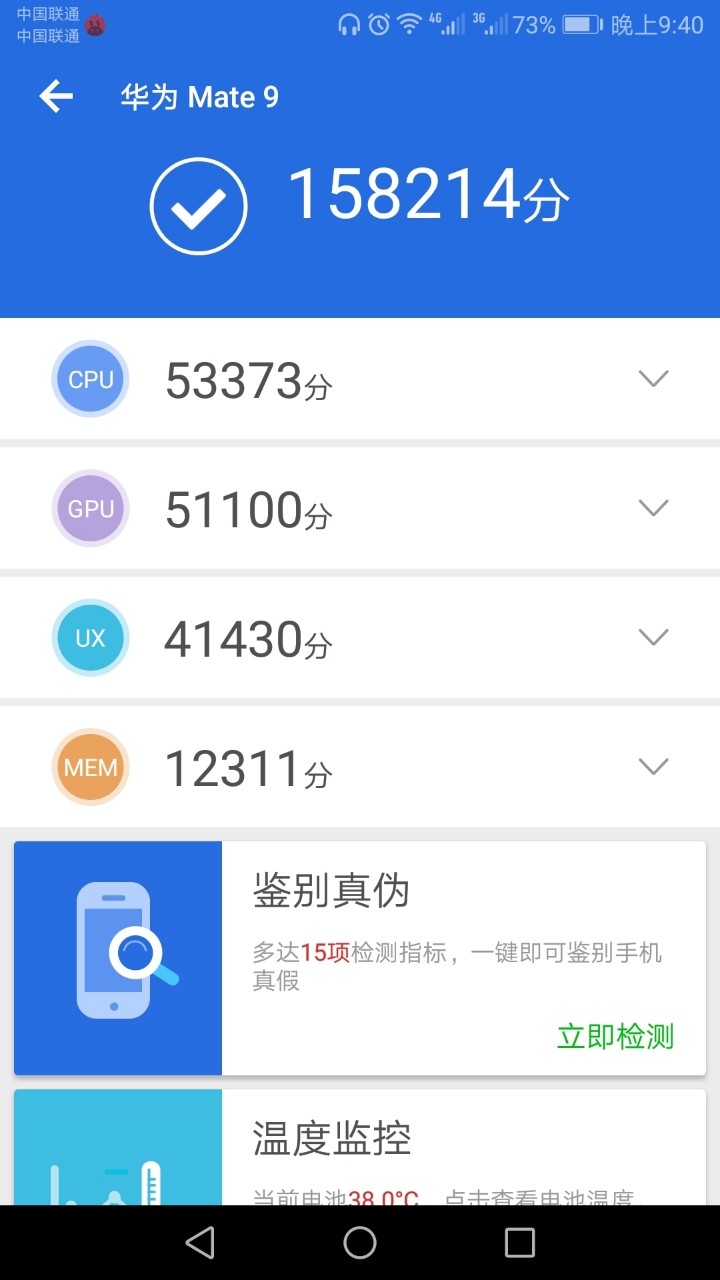Expand the CPU score details
The width and height of the screenshot is (720, 1280).
(x=653, y=378)
